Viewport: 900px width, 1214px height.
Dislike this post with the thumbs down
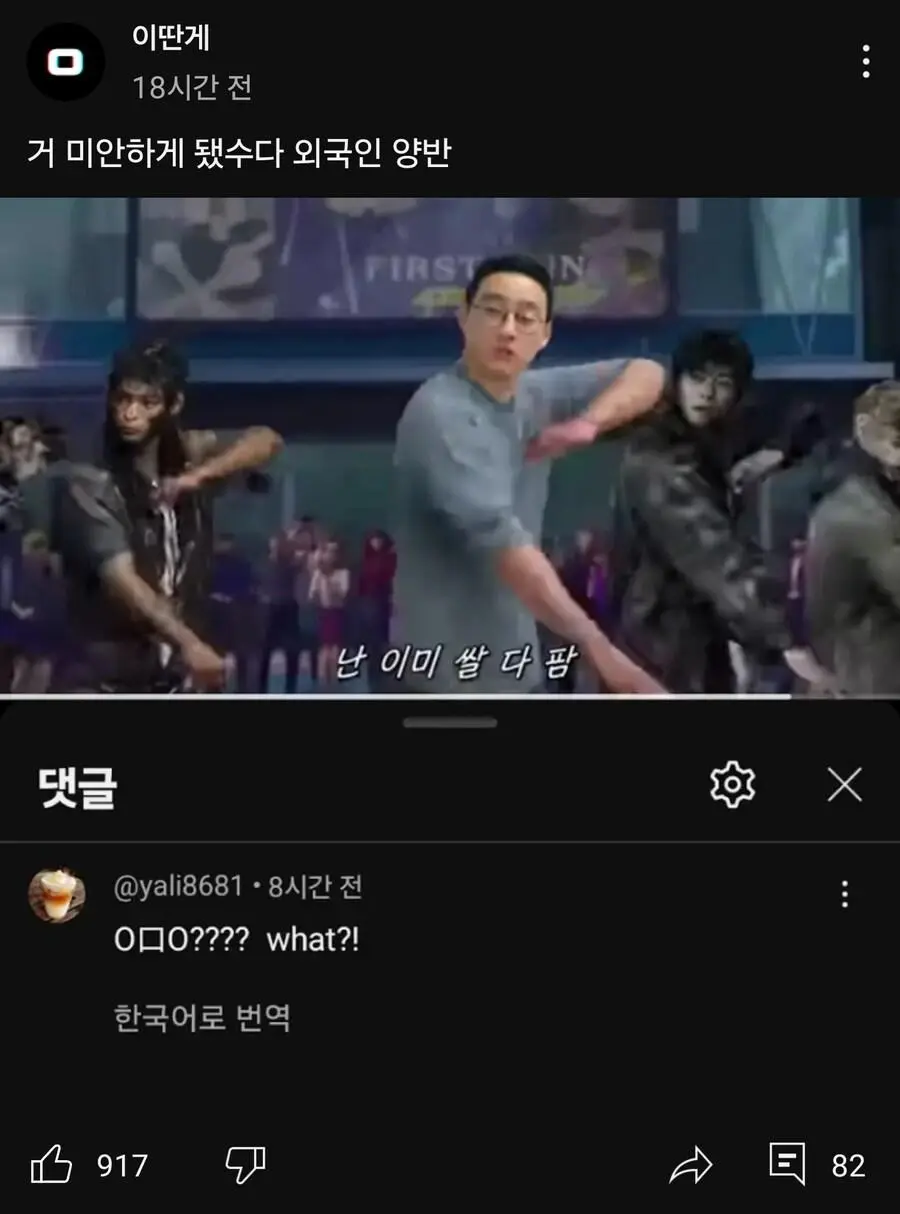(245, 1165)
